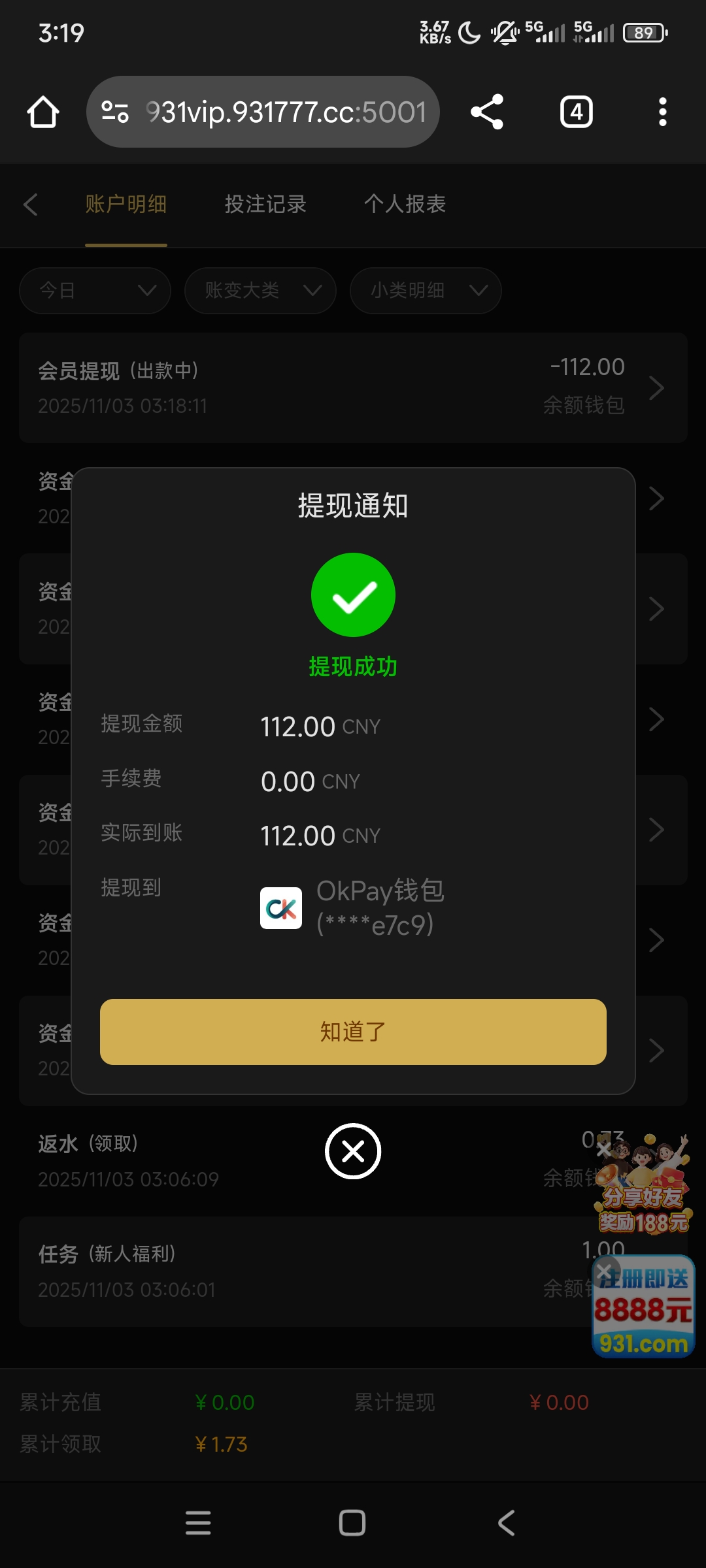
Task: Switch to the 投注记录 tab
Action: 265,204
